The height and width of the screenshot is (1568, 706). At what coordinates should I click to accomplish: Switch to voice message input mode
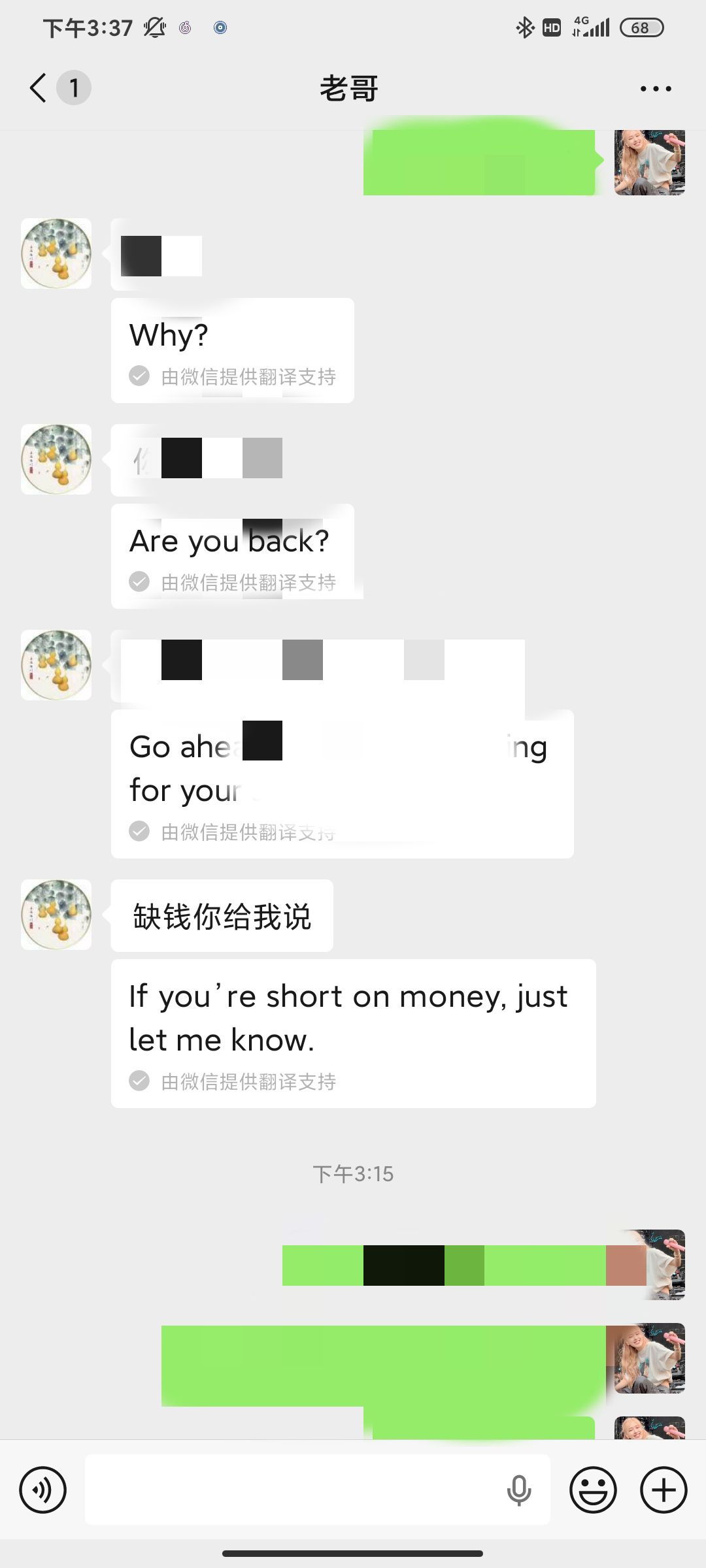pyautogui.click(x=43, y=1490)
